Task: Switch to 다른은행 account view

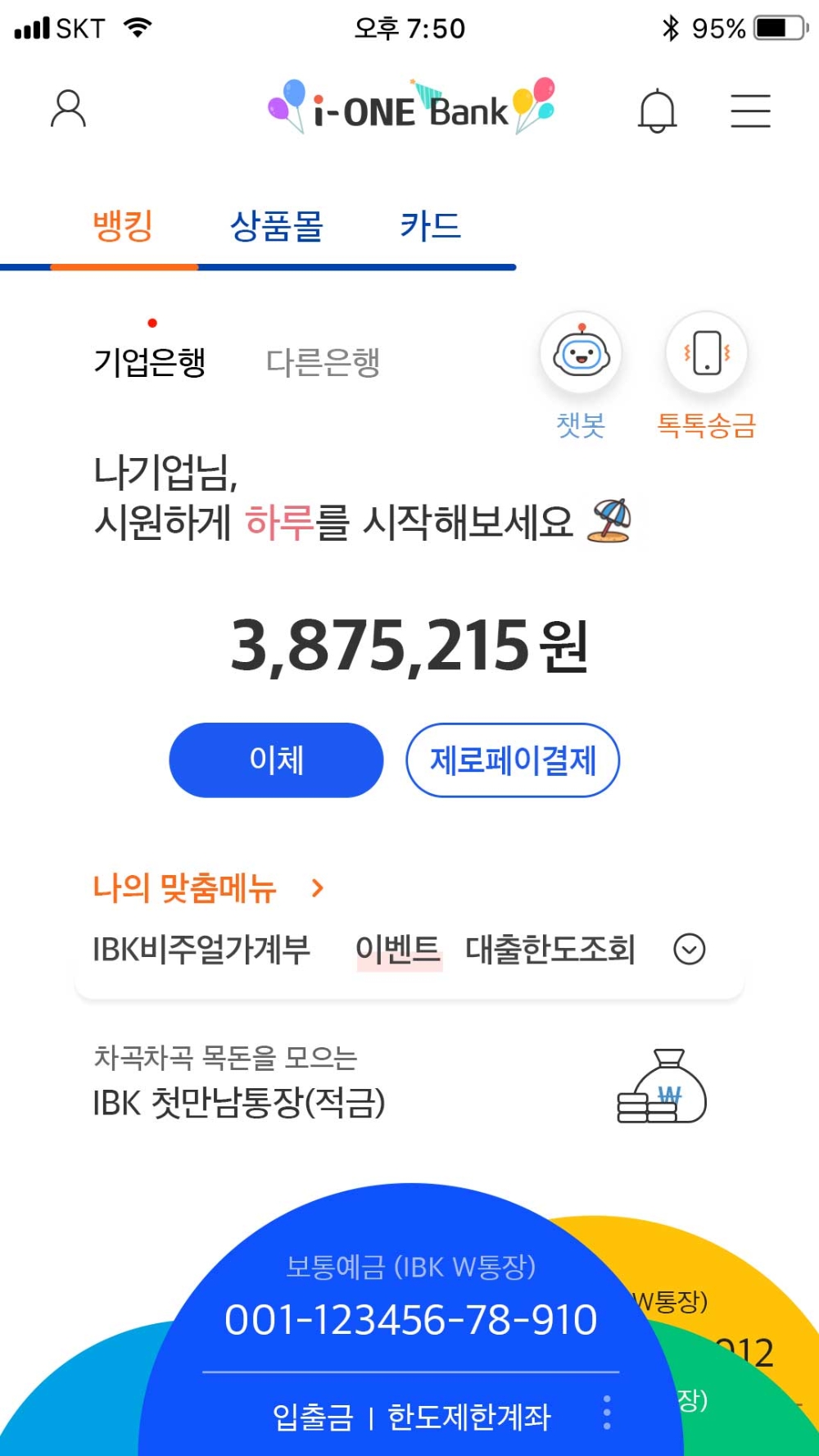Action: 324,361
